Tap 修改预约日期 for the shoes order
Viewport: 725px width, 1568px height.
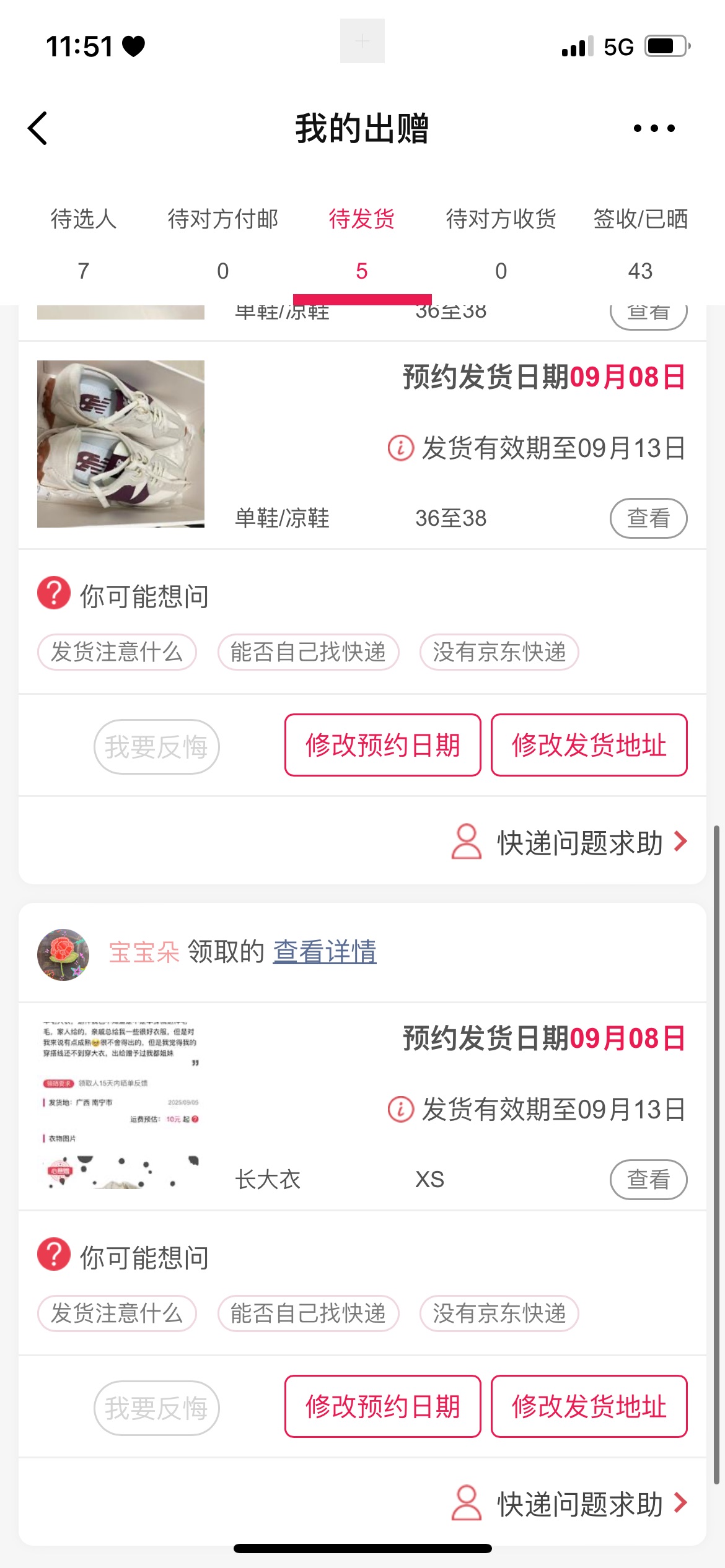click(x=383, y=745)
